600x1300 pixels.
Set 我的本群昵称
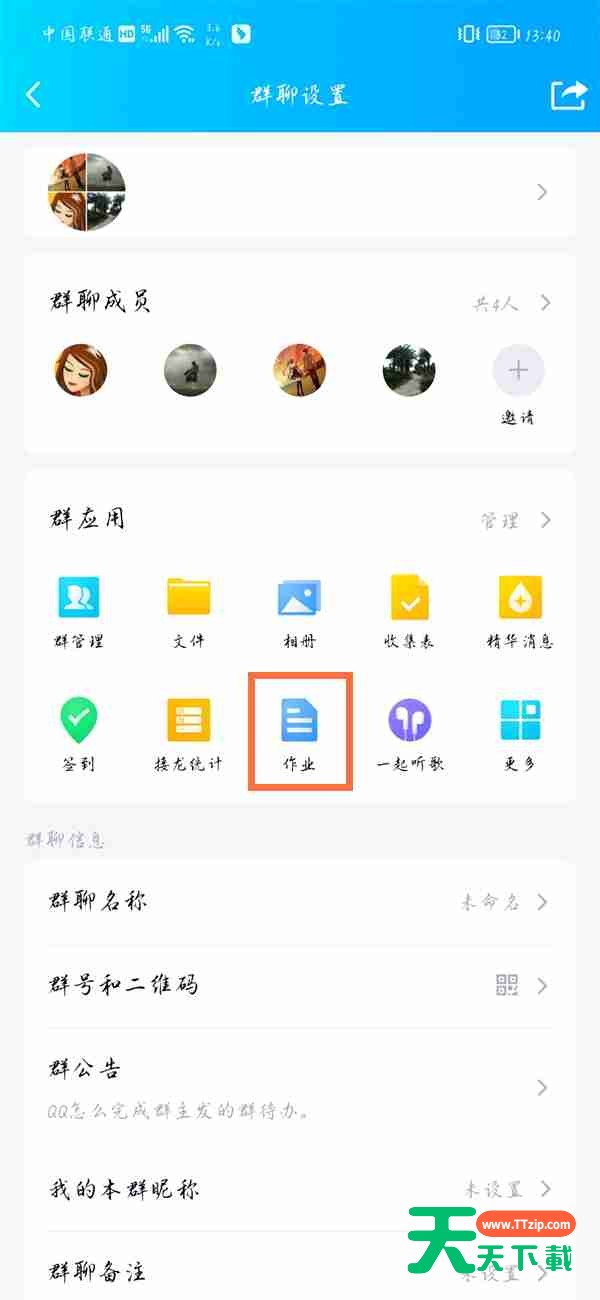click(x=300, y=1189)
